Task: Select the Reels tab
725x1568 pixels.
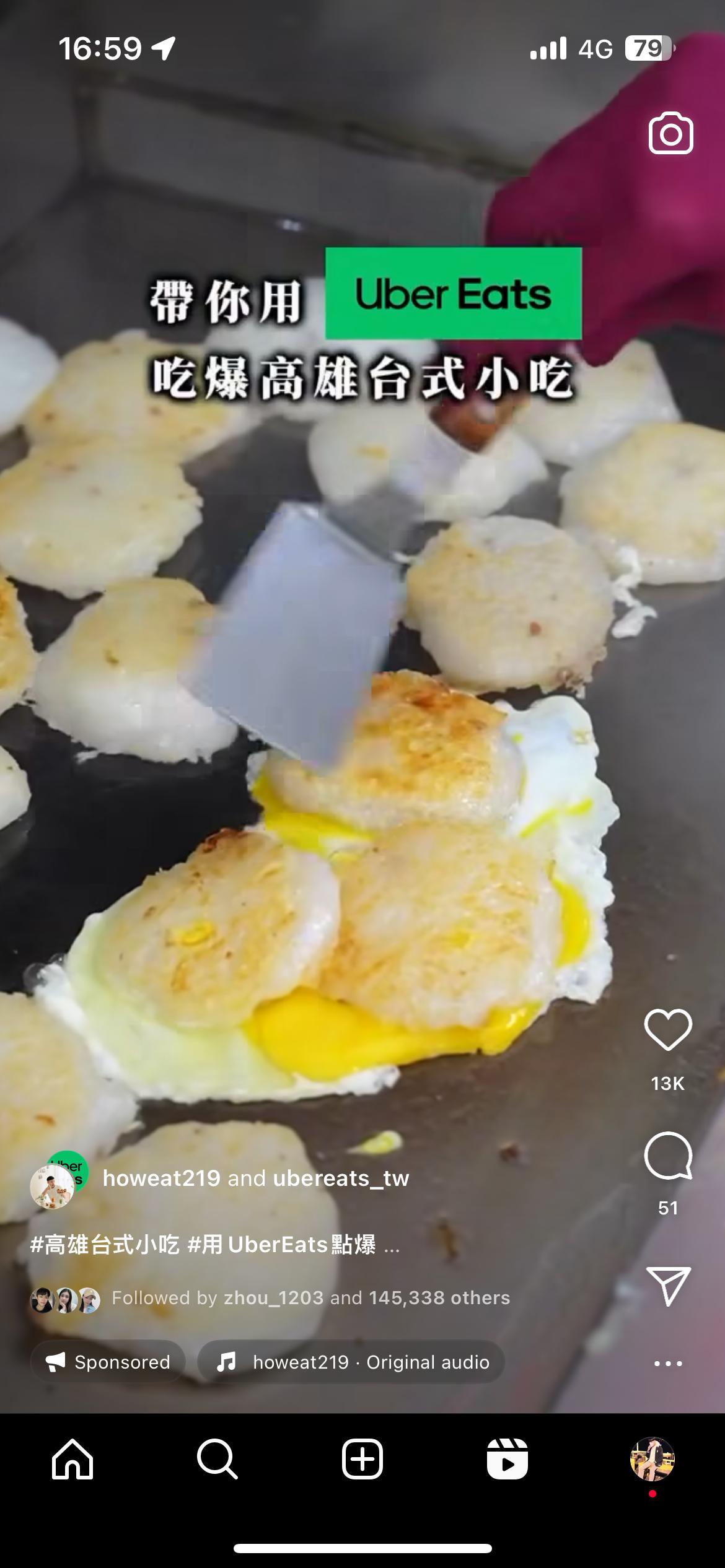Action: [x=507, y=1460]
